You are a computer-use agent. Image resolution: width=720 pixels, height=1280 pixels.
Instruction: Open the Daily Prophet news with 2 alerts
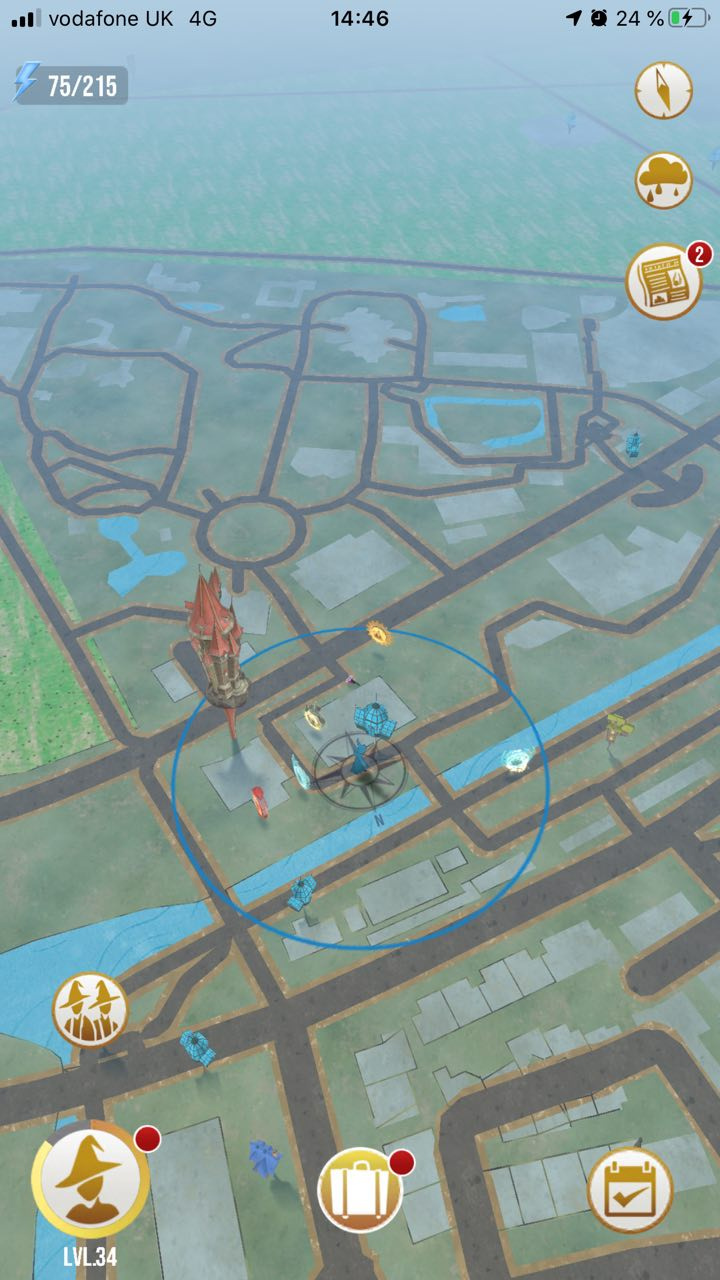(664, 282)
